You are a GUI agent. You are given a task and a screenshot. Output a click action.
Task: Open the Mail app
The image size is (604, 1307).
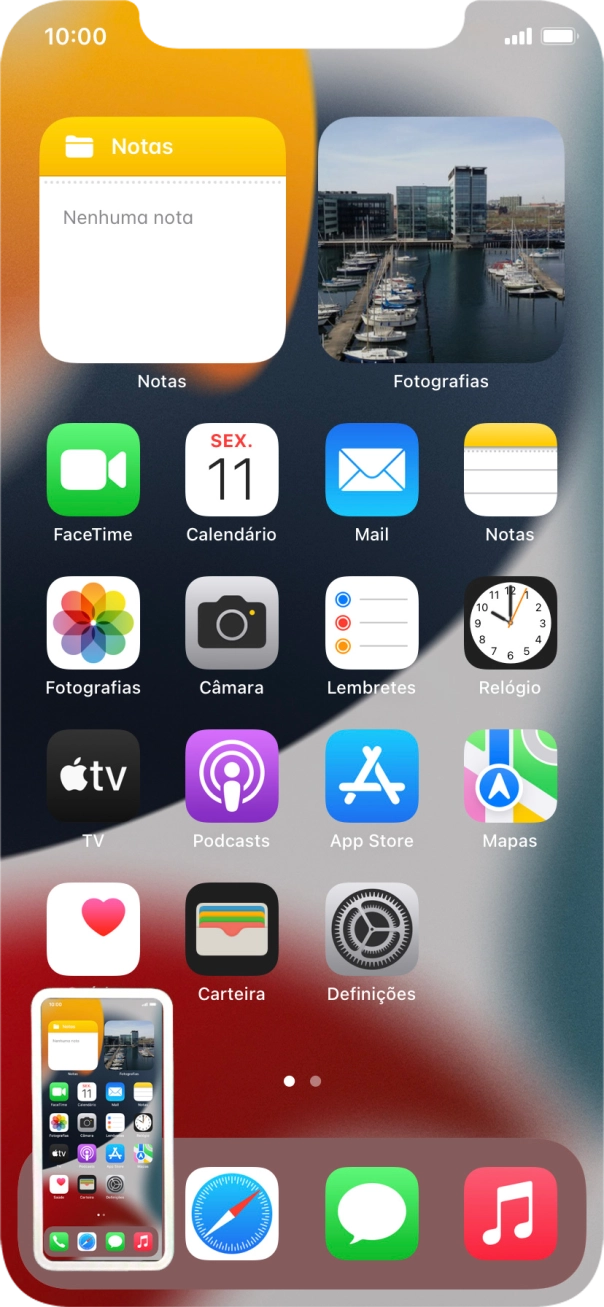(x=371, y=470)
